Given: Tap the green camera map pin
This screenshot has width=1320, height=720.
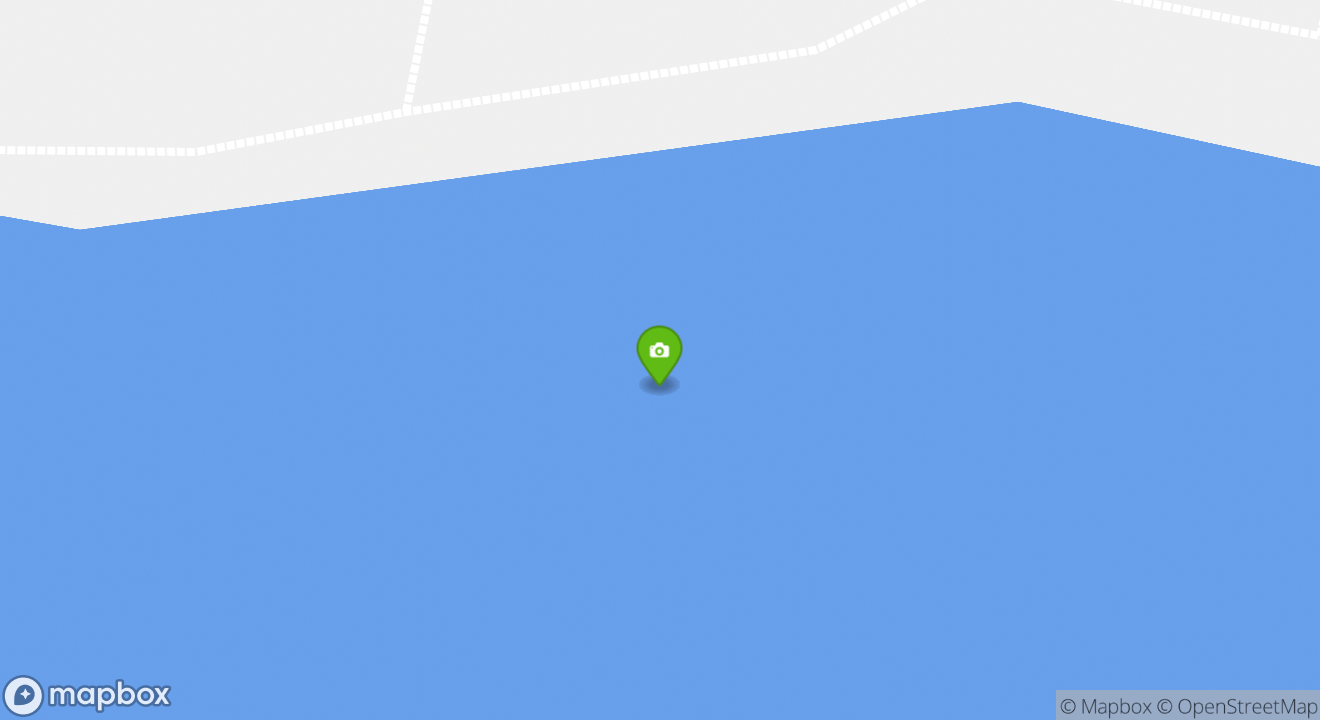Looking at the screenshot, I should [x=659, y=353].
